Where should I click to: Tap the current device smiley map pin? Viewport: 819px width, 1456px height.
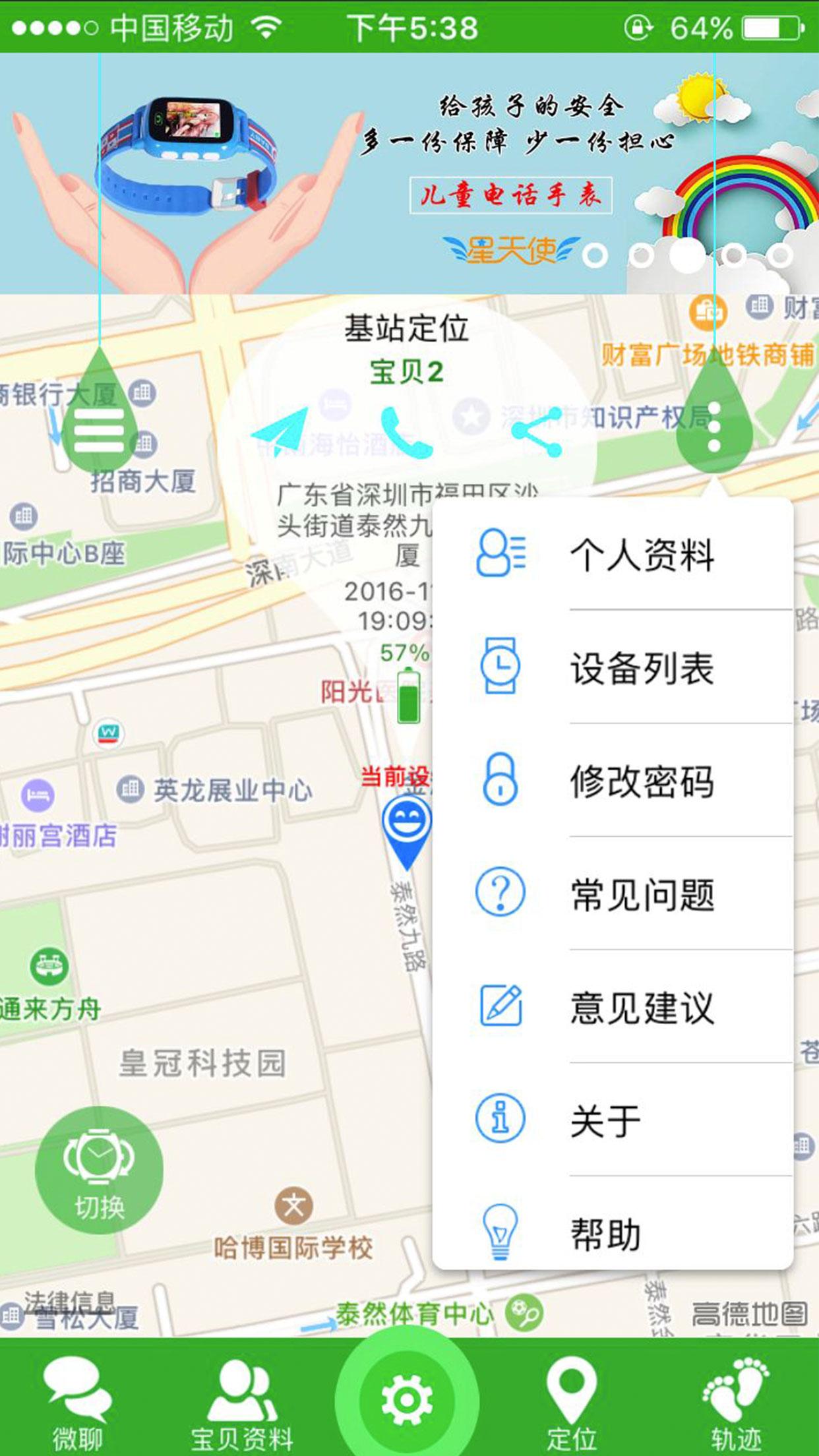point(408,828)
